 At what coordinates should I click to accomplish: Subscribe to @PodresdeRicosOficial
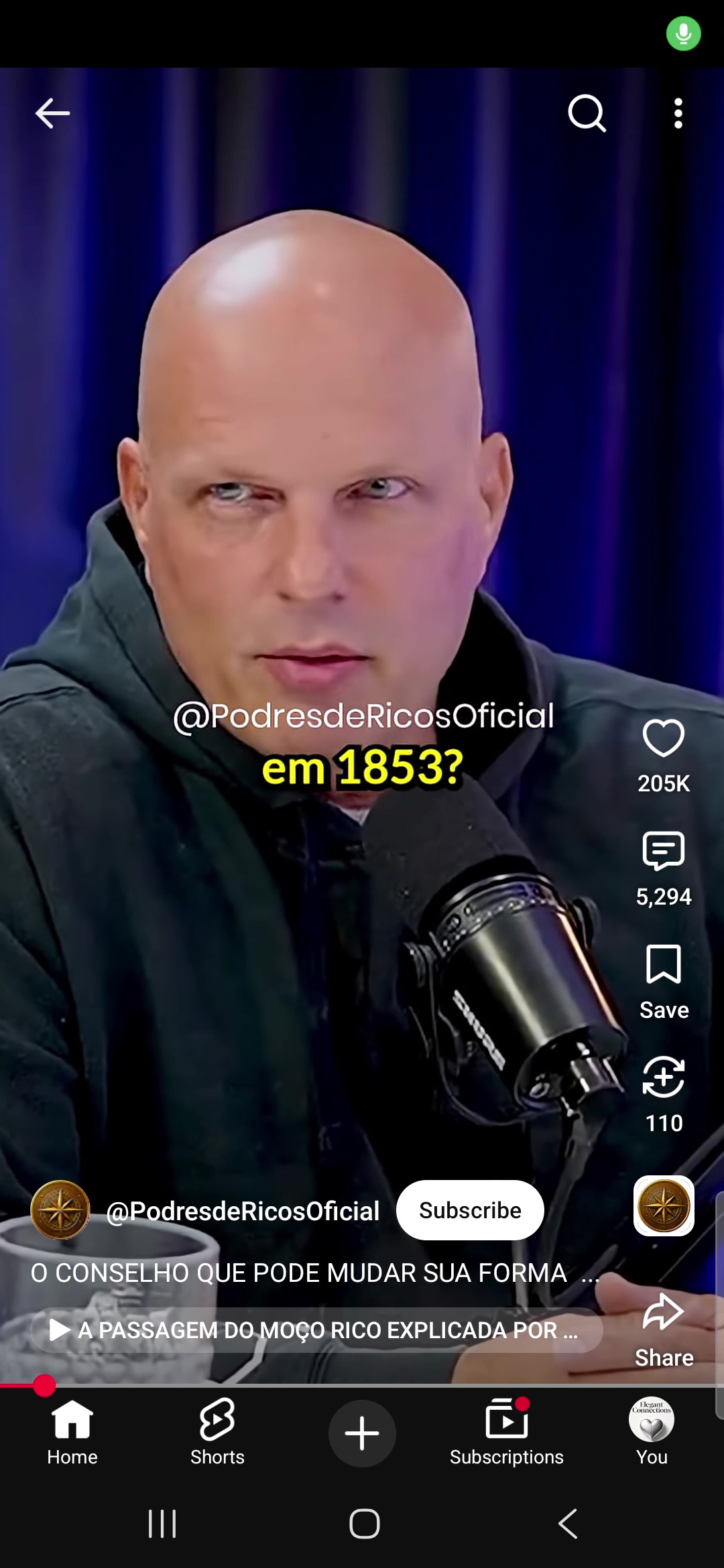470,1210
